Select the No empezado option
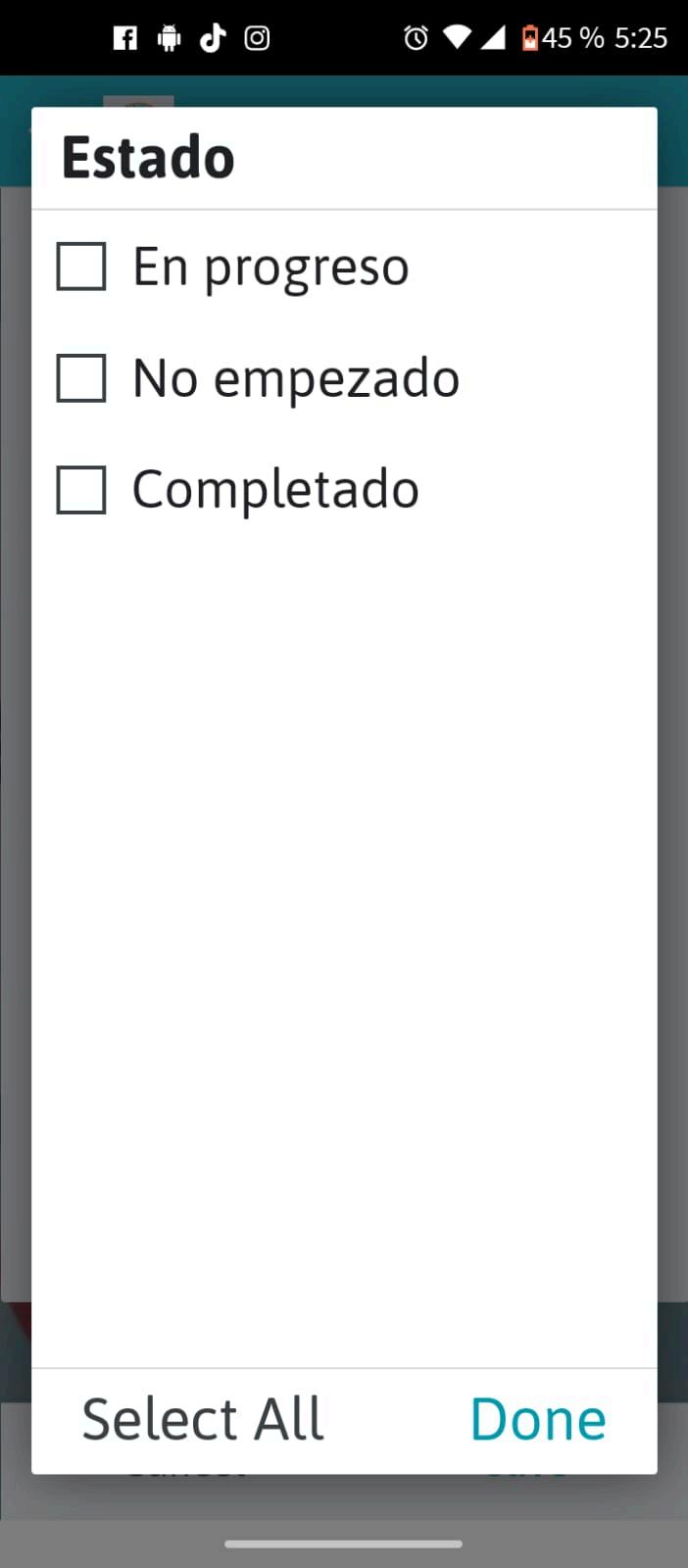 81,378
